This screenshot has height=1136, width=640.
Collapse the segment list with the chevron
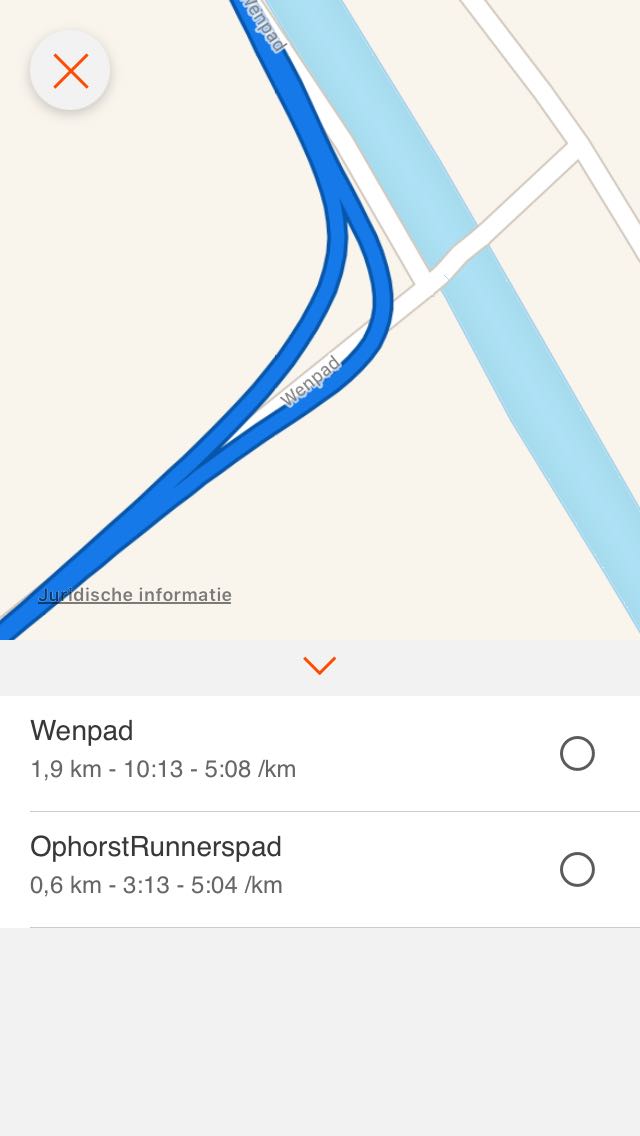320,666
